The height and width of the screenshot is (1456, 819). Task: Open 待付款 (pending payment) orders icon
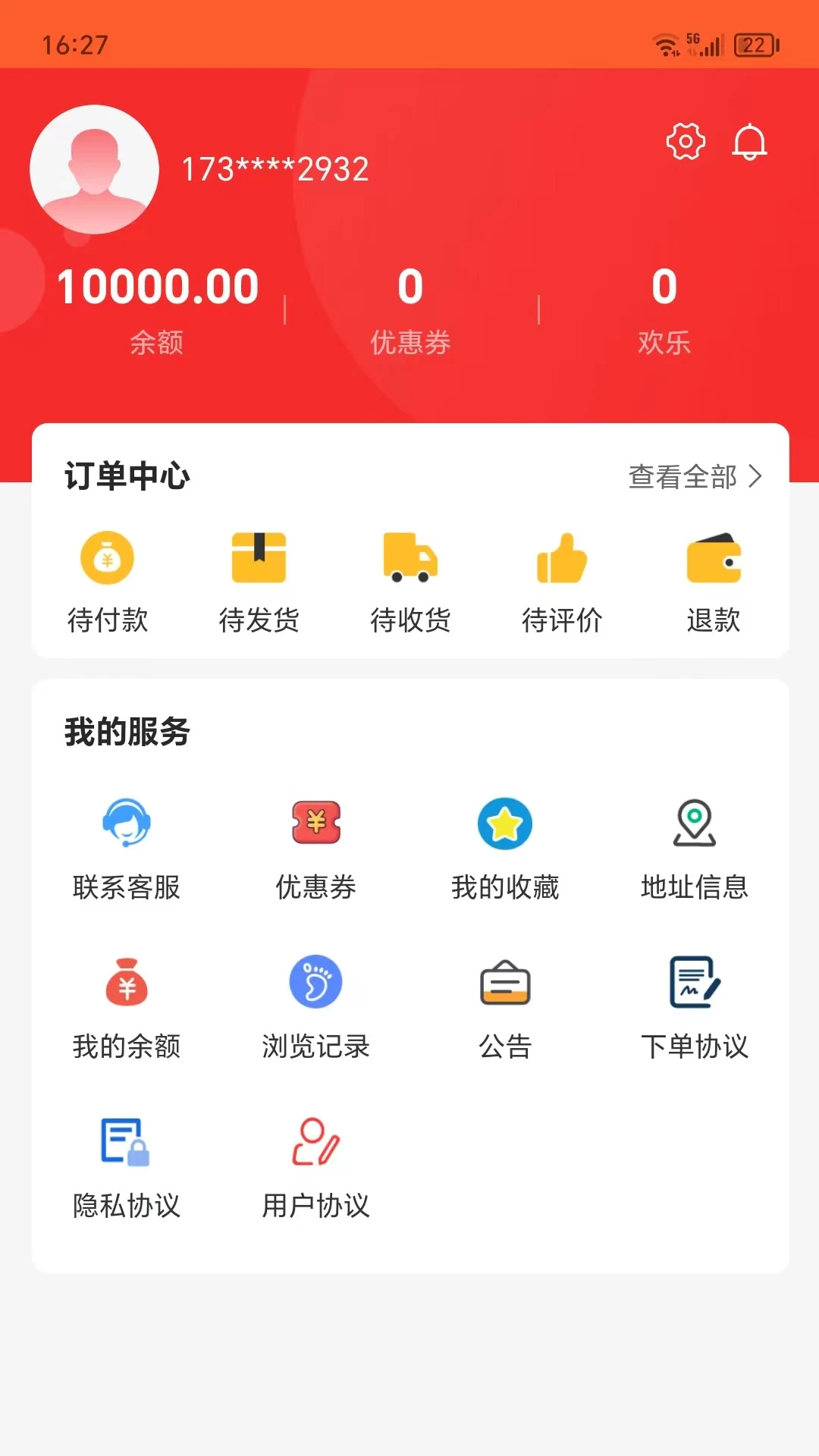(108, 559)
